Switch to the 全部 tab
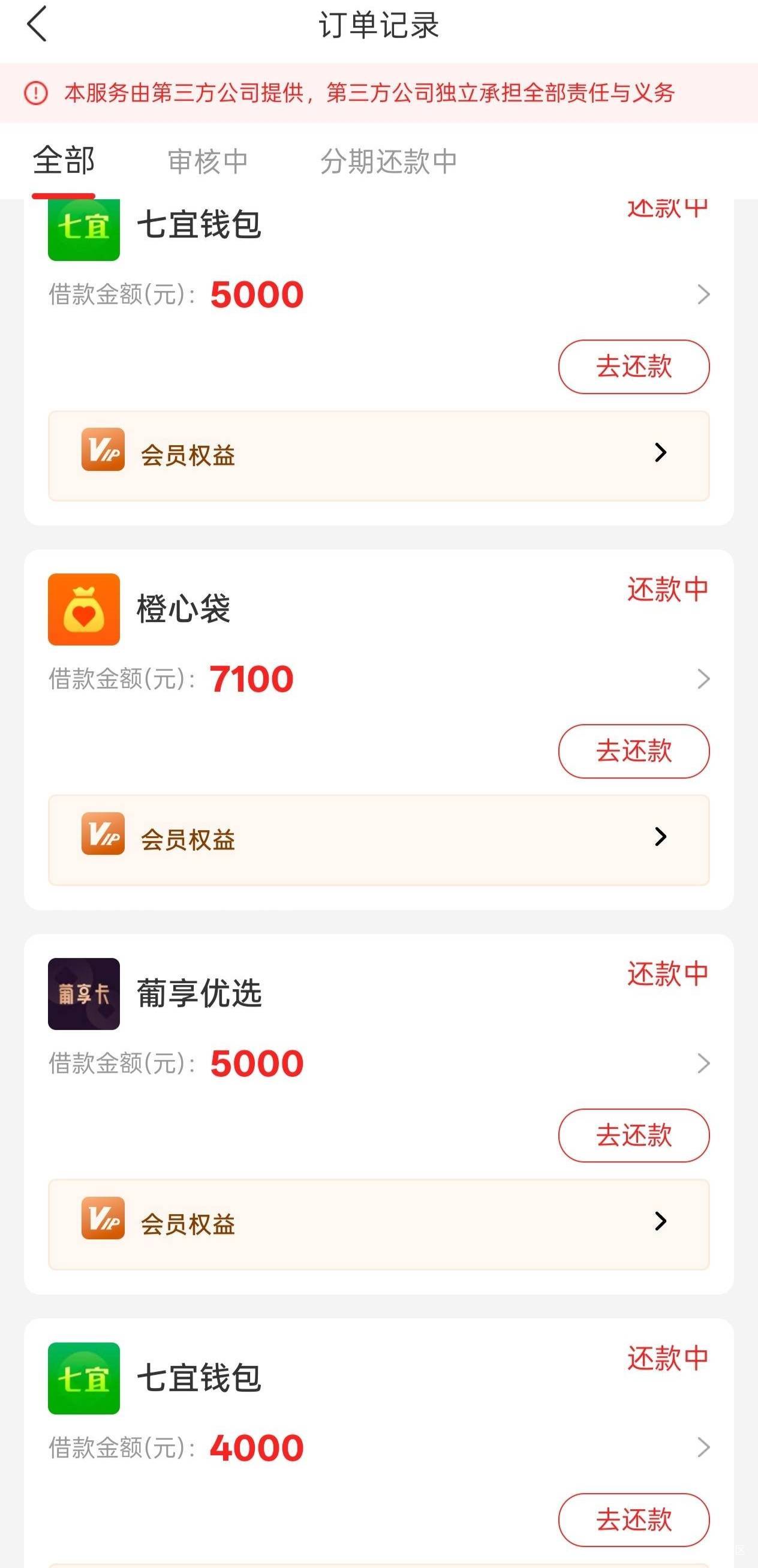Viewport: 758px width, 1568px height. coord(64,161)
